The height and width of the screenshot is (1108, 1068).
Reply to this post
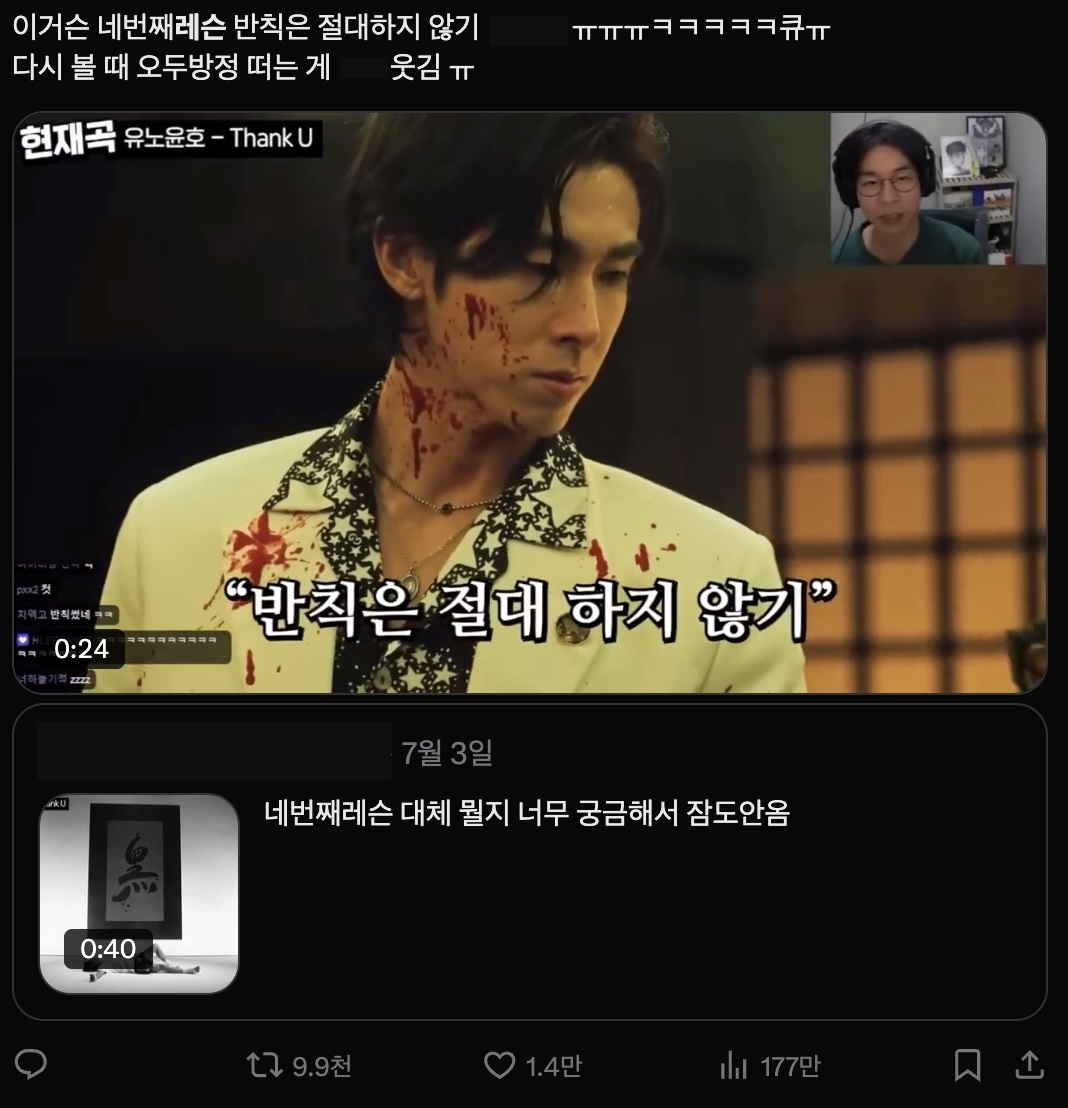pos(31,1065)
